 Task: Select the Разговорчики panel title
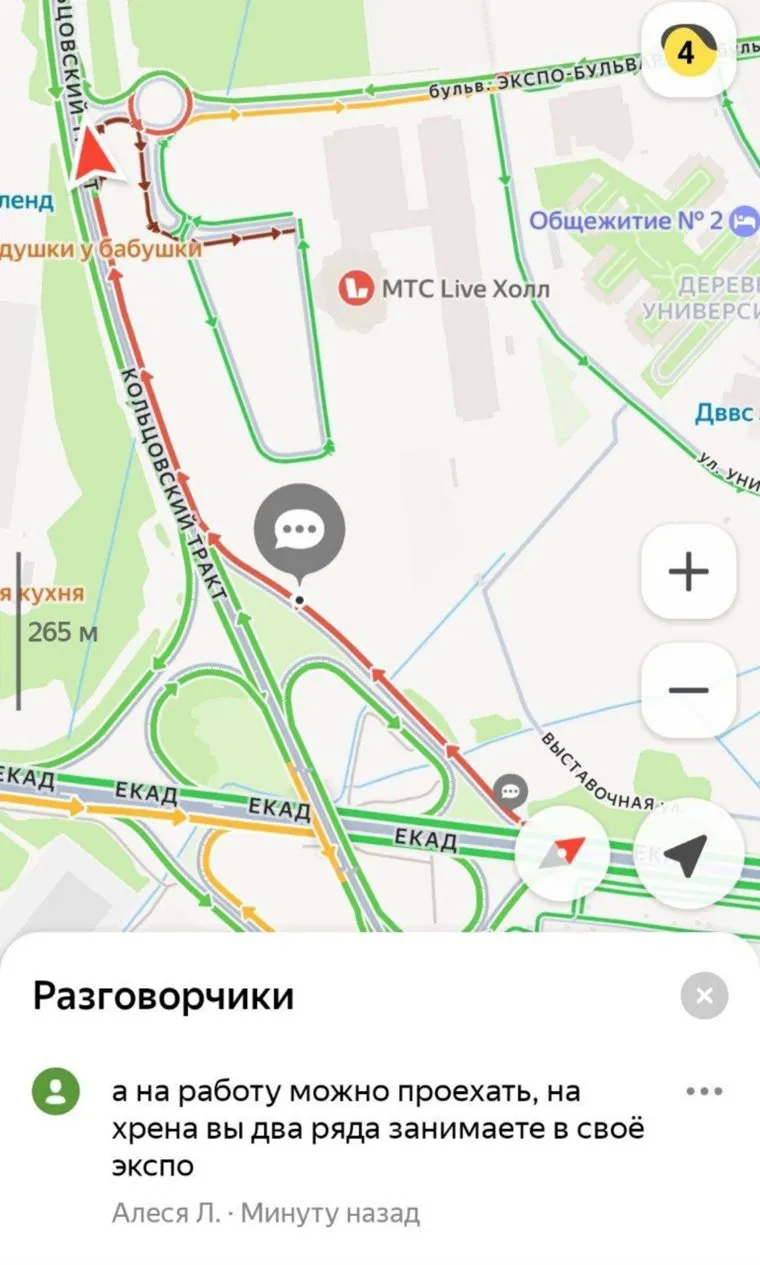pyautogui.click(x=163, y=994)
